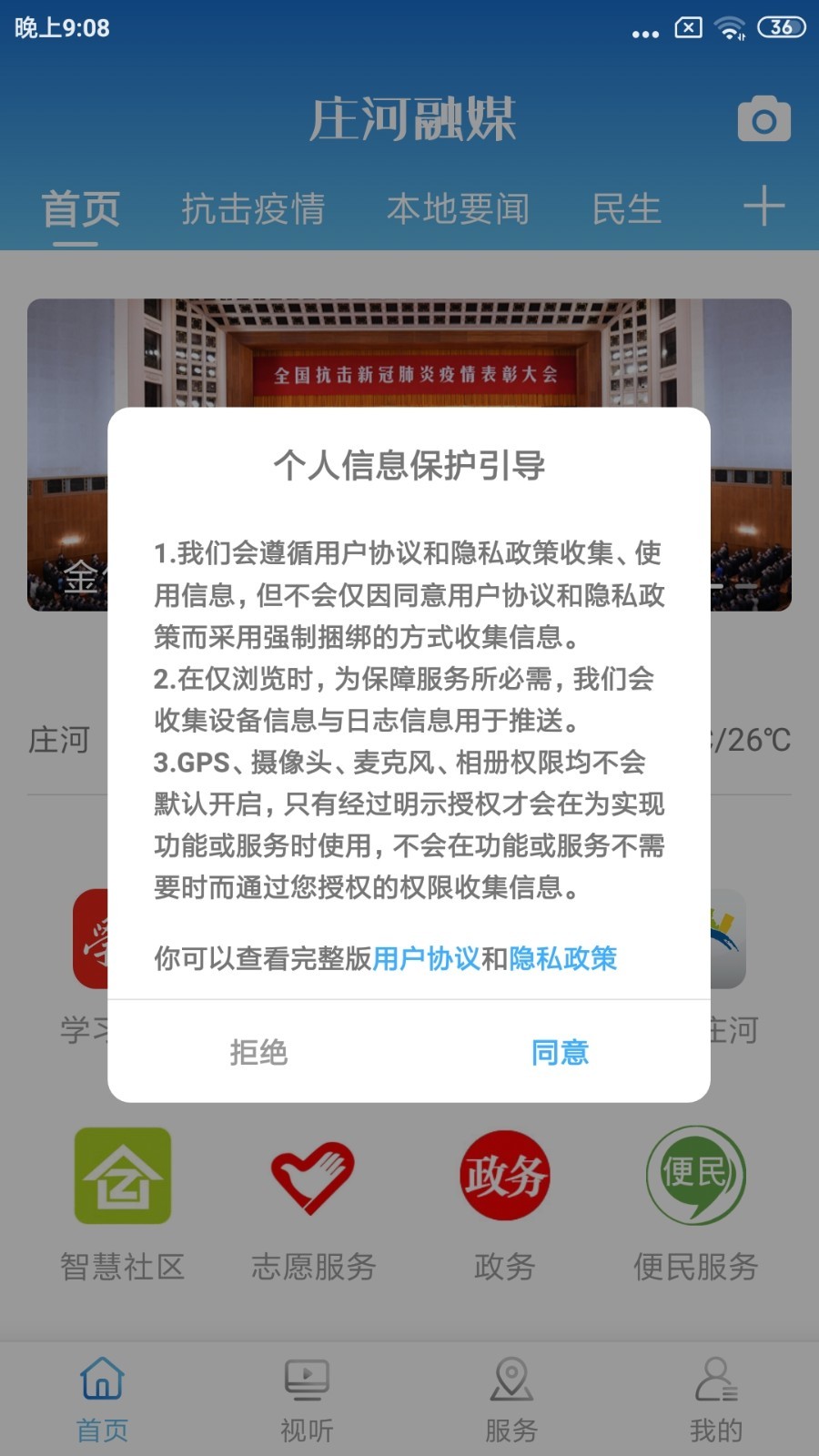Reject the privacy notice with 拒绝

259,1053
